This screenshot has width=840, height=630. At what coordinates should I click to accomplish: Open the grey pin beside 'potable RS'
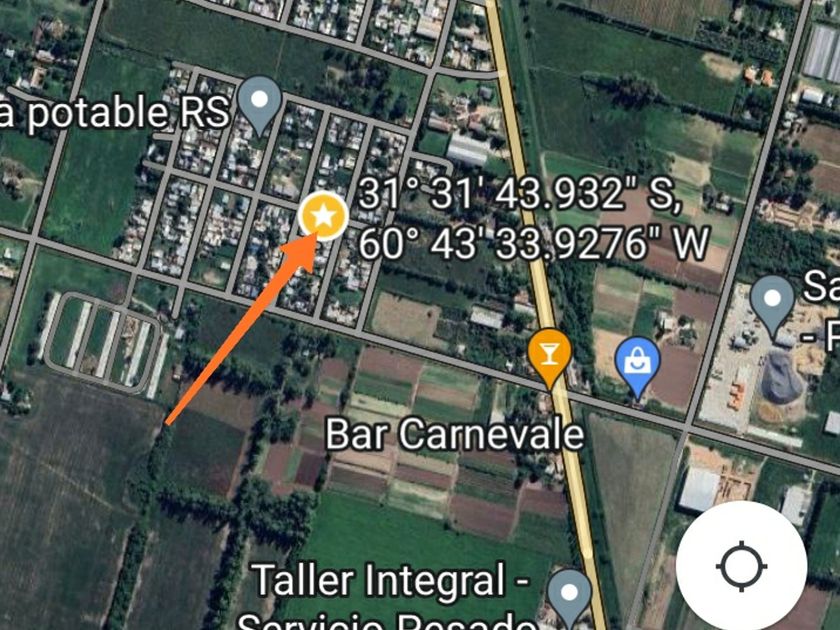click(262, 103)
